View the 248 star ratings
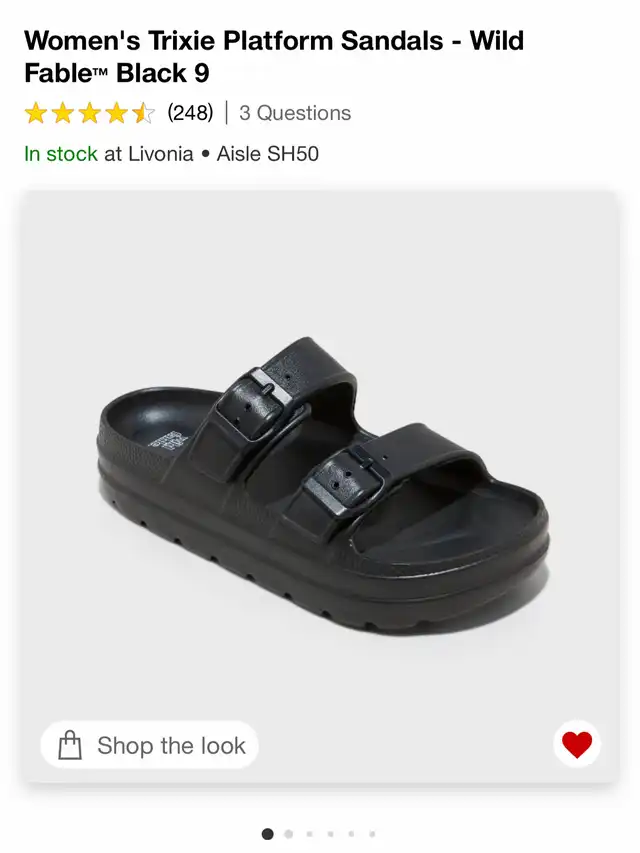 click(119, 113)
